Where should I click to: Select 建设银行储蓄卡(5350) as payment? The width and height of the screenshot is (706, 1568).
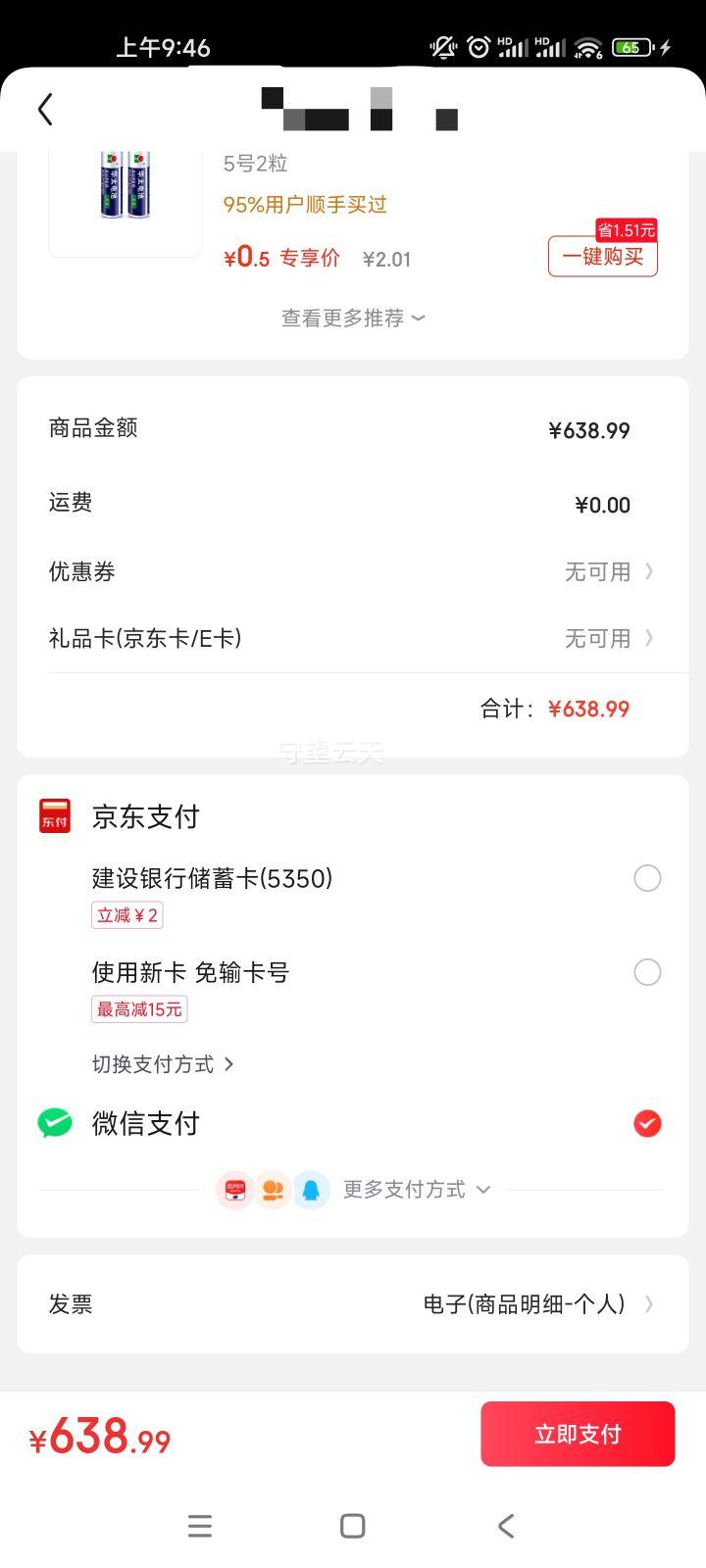tap(646, 878)
